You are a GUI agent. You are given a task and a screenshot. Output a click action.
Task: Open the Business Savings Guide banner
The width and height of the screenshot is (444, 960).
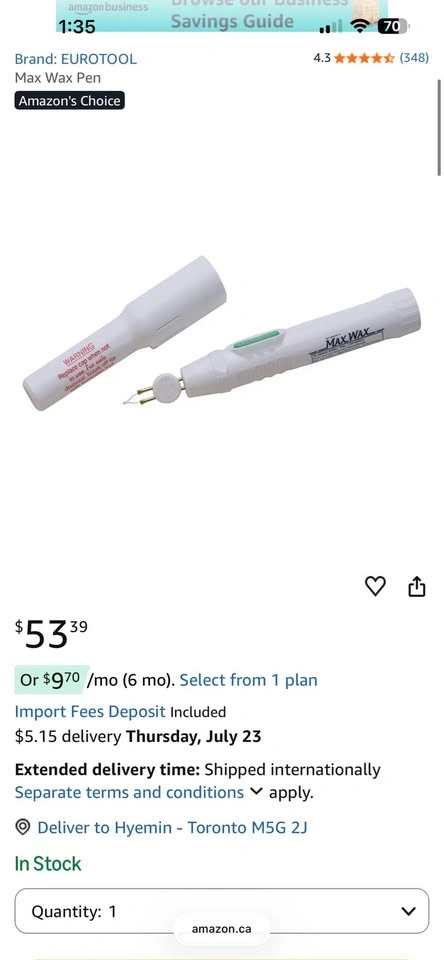(x=222, y=16)
